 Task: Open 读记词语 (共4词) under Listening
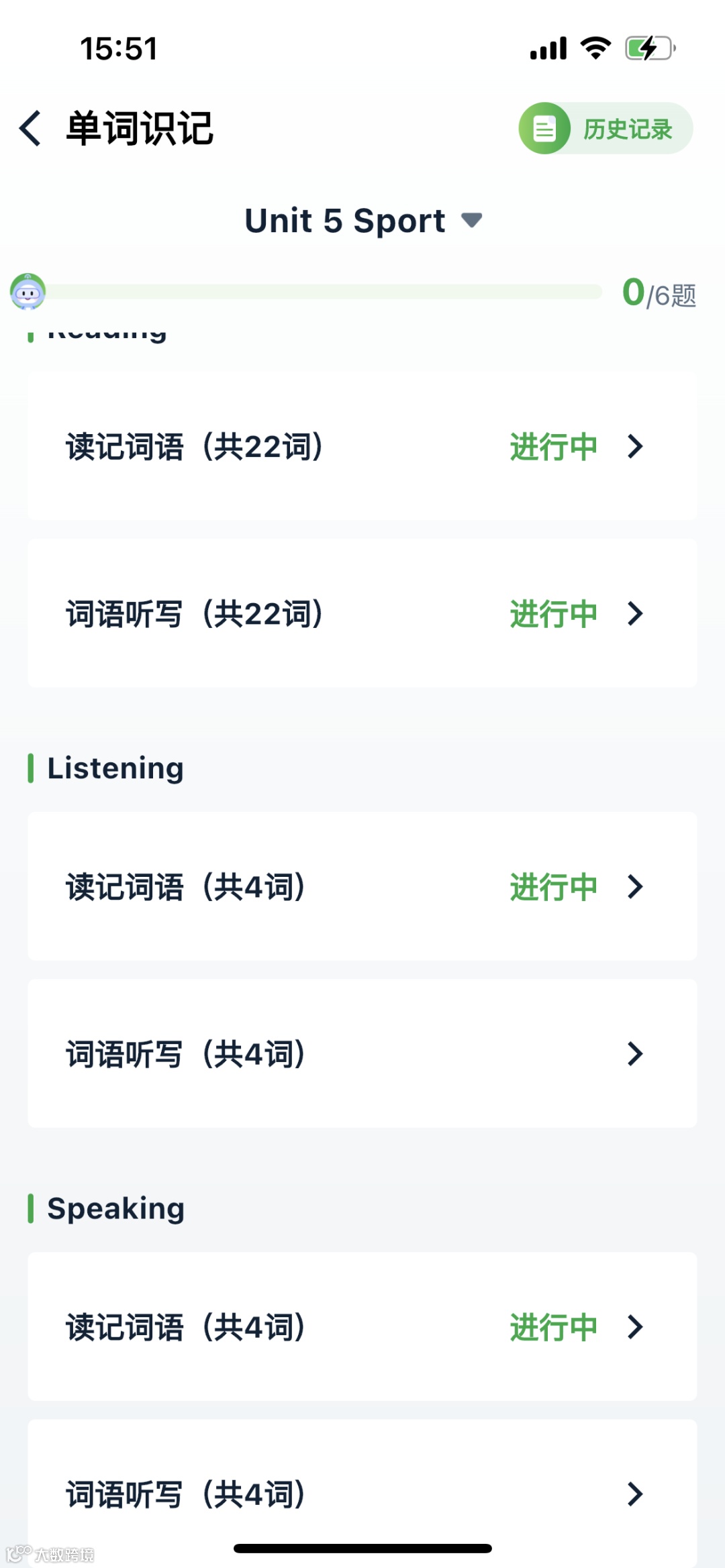[362, 886]
